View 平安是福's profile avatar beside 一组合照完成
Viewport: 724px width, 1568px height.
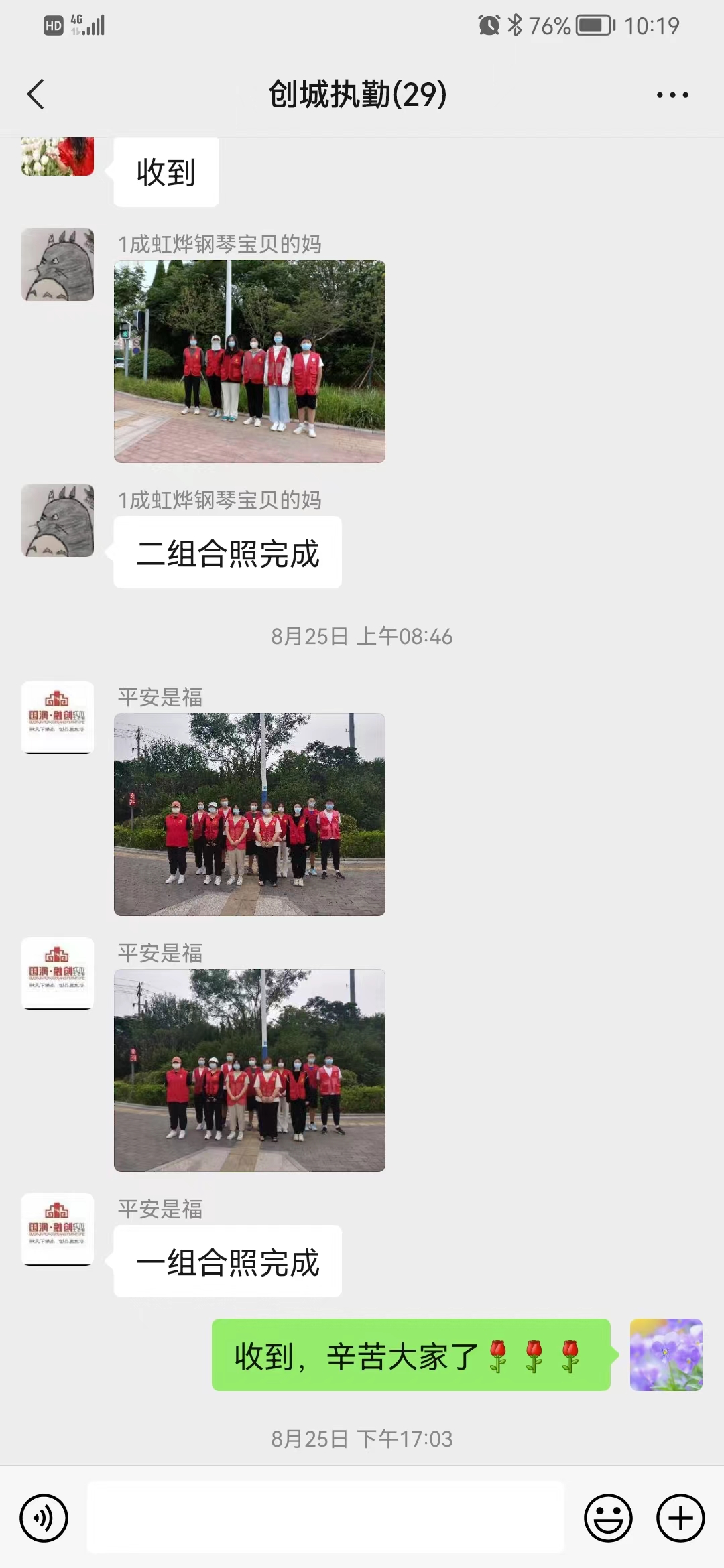(x=58, y=1229)
